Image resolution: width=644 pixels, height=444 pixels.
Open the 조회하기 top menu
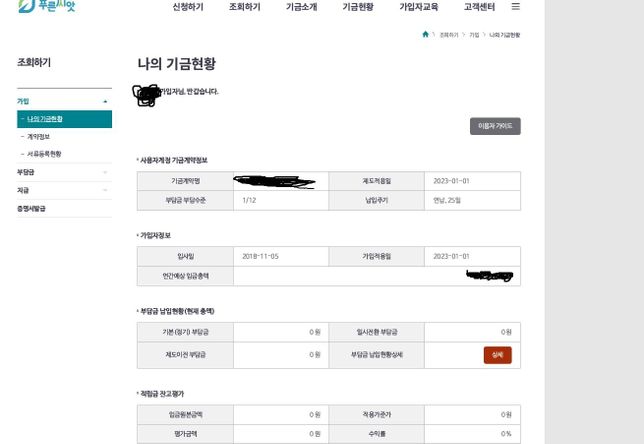click(x=244, y=6)
